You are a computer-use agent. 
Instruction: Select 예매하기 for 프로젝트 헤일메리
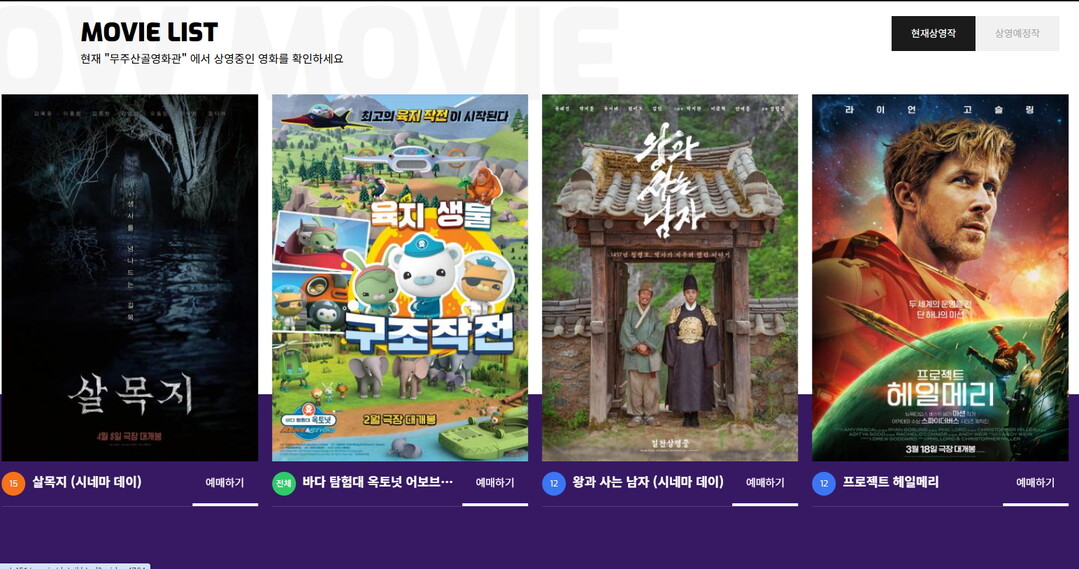point(1035,483)
